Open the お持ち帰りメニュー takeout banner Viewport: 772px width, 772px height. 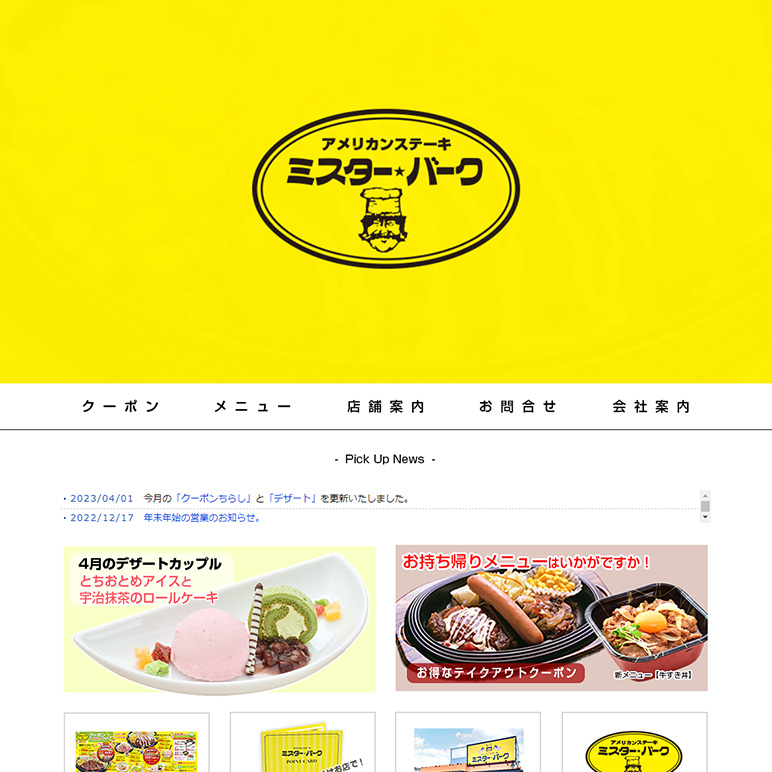pyautogui.click(x=551, y=618)
